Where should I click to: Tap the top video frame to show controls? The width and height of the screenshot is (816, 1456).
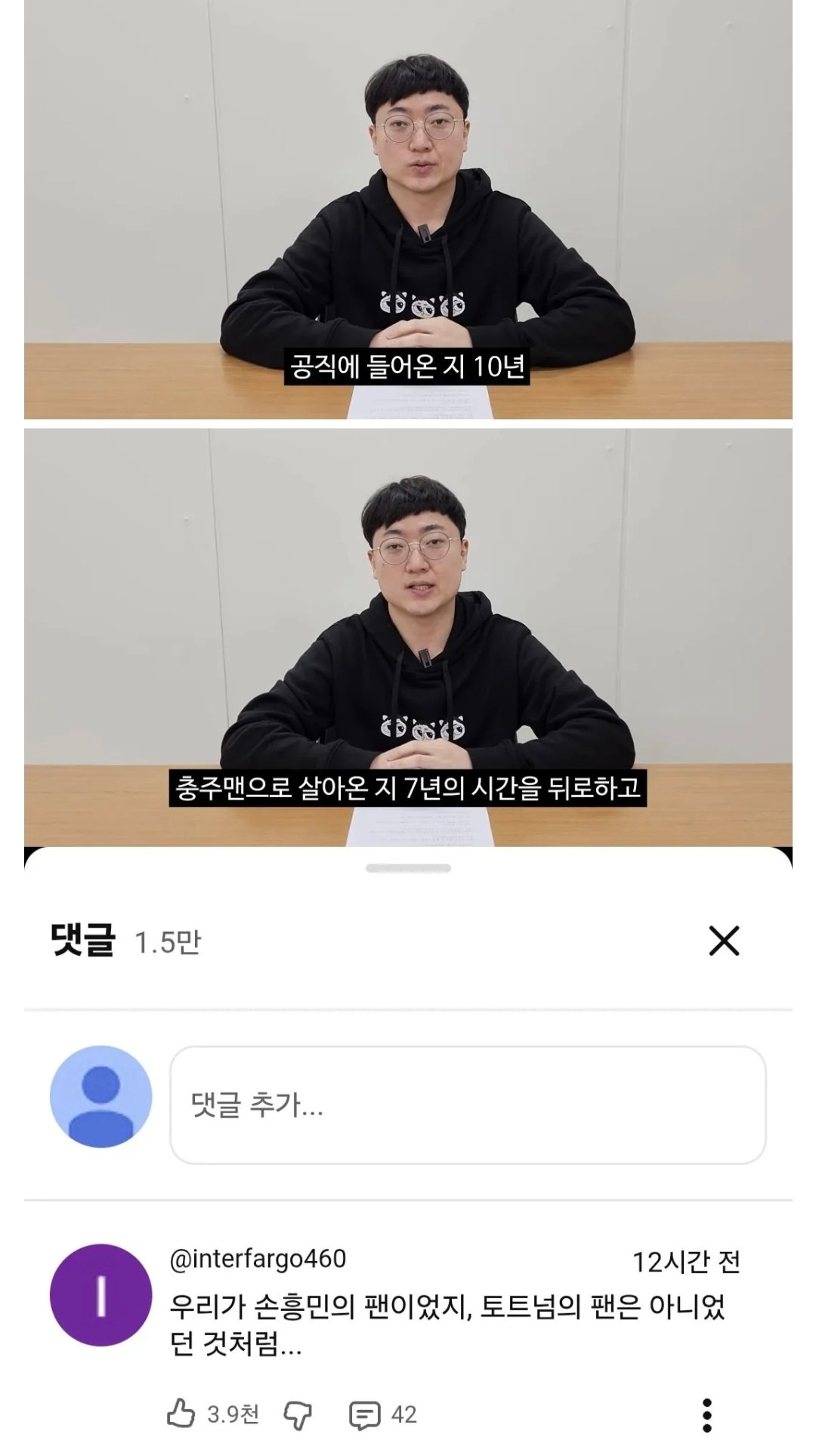408,212
